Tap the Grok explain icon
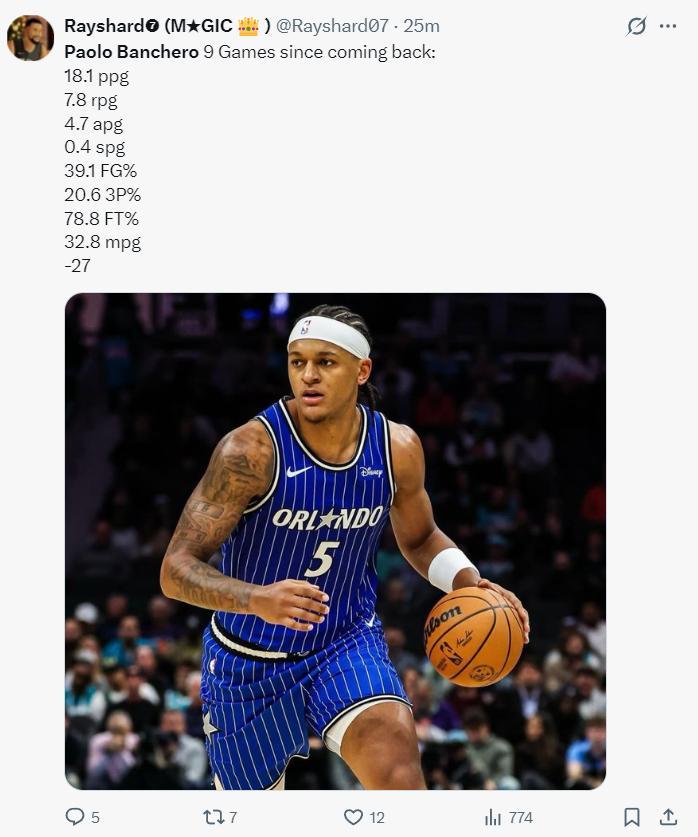The image size is (698, 837). 636,27
